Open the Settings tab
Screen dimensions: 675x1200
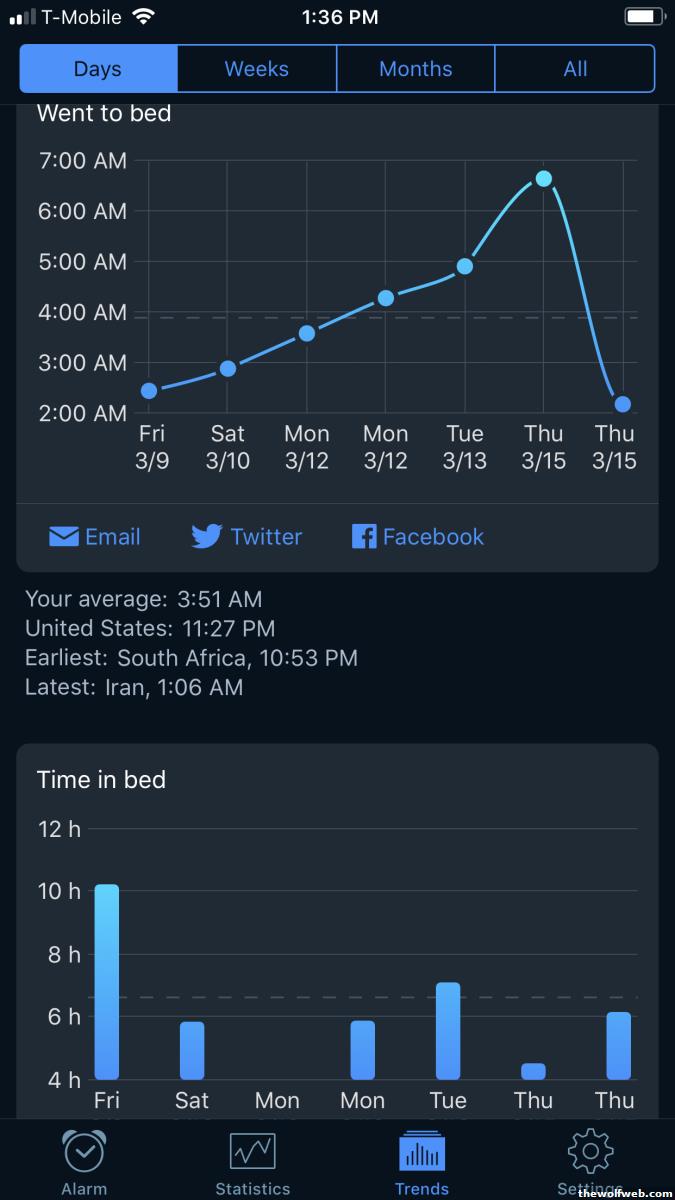tap(590, 1160)
